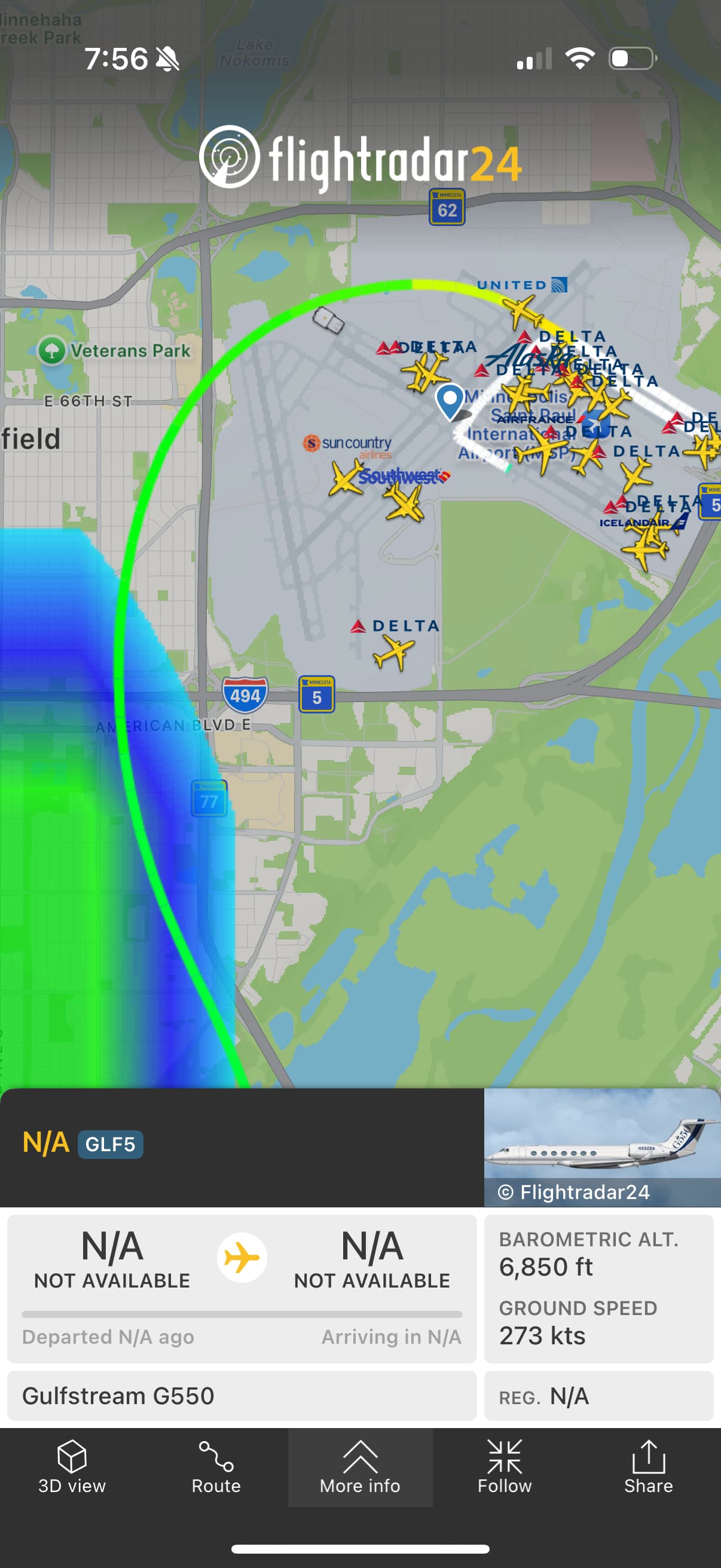
Task: Open the 3D view
Action: [x=72, y=1468]
